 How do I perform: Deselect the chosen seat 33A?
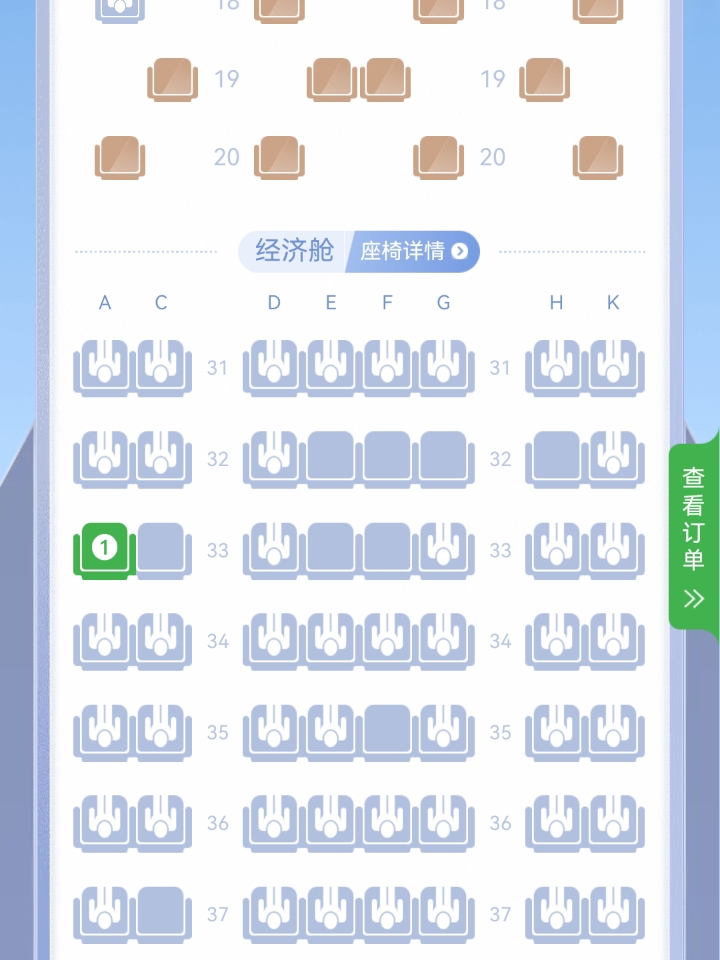[104, 549]
